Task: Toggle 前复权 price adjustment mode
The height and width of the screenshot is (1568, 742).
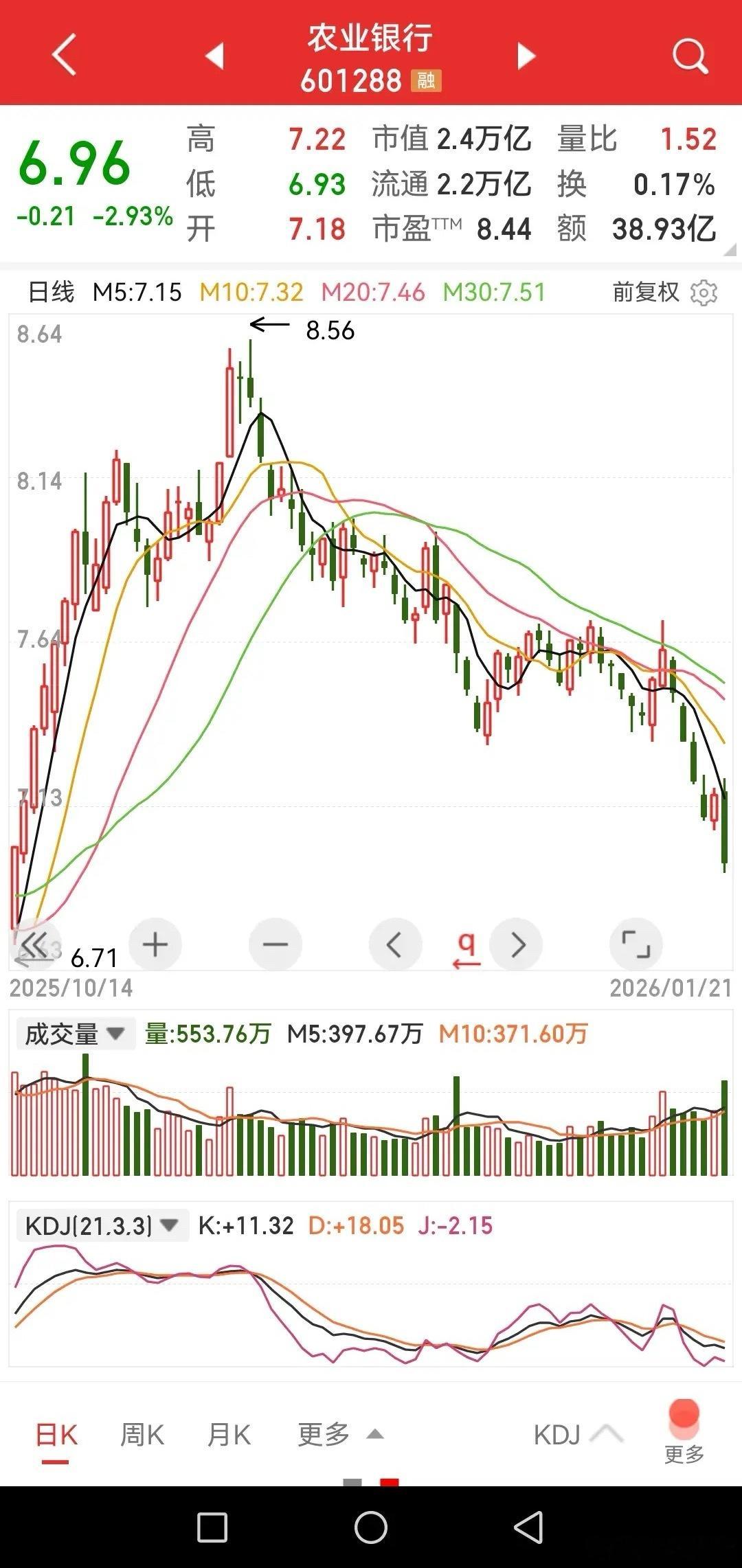Action: click(x=647, y=292)
